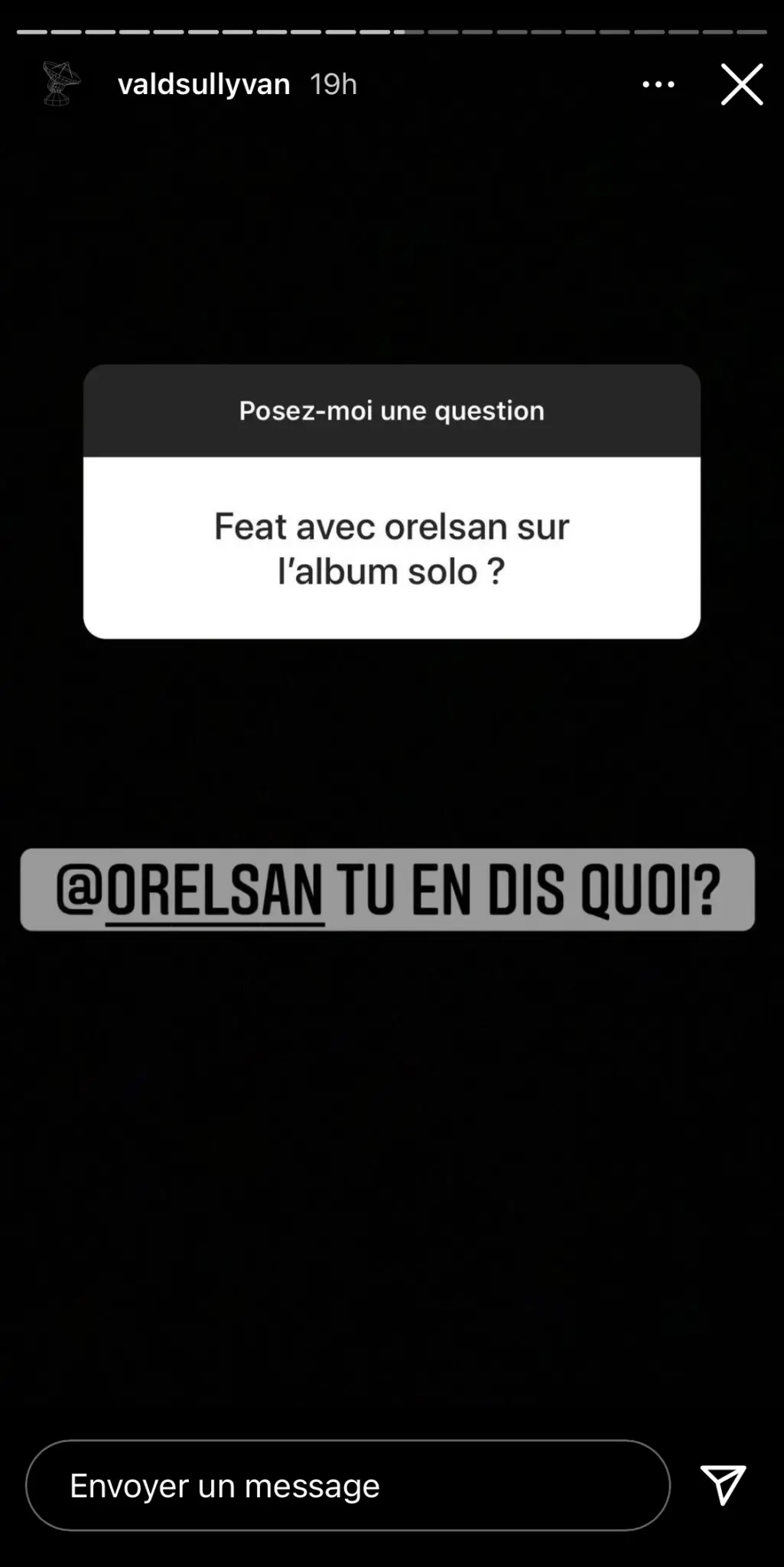This screenshot has width=784, height=1567.
Task: Close the story viewer
Action: [741, 84]
